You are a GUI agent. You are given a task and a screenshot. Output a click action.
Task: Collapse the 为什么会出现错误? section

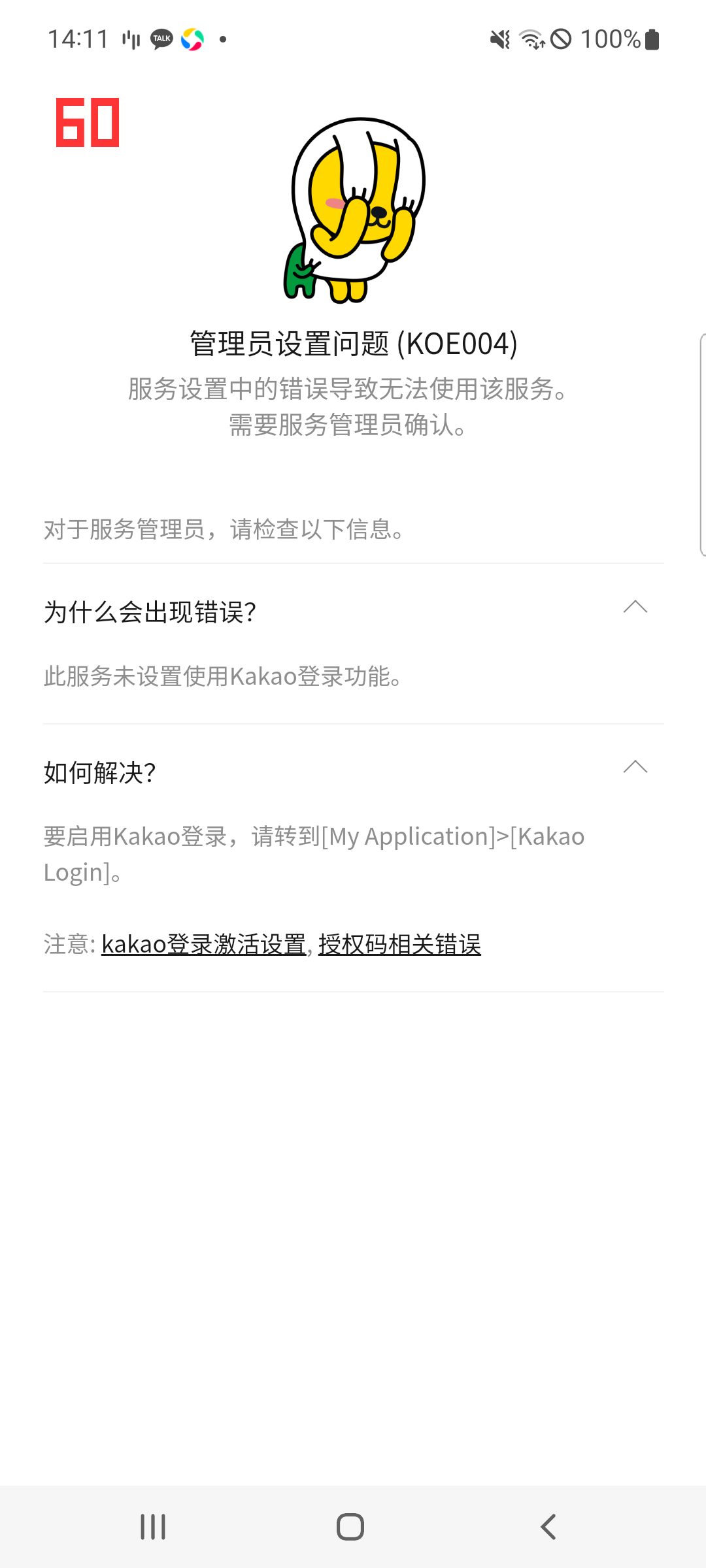point(635,607)
